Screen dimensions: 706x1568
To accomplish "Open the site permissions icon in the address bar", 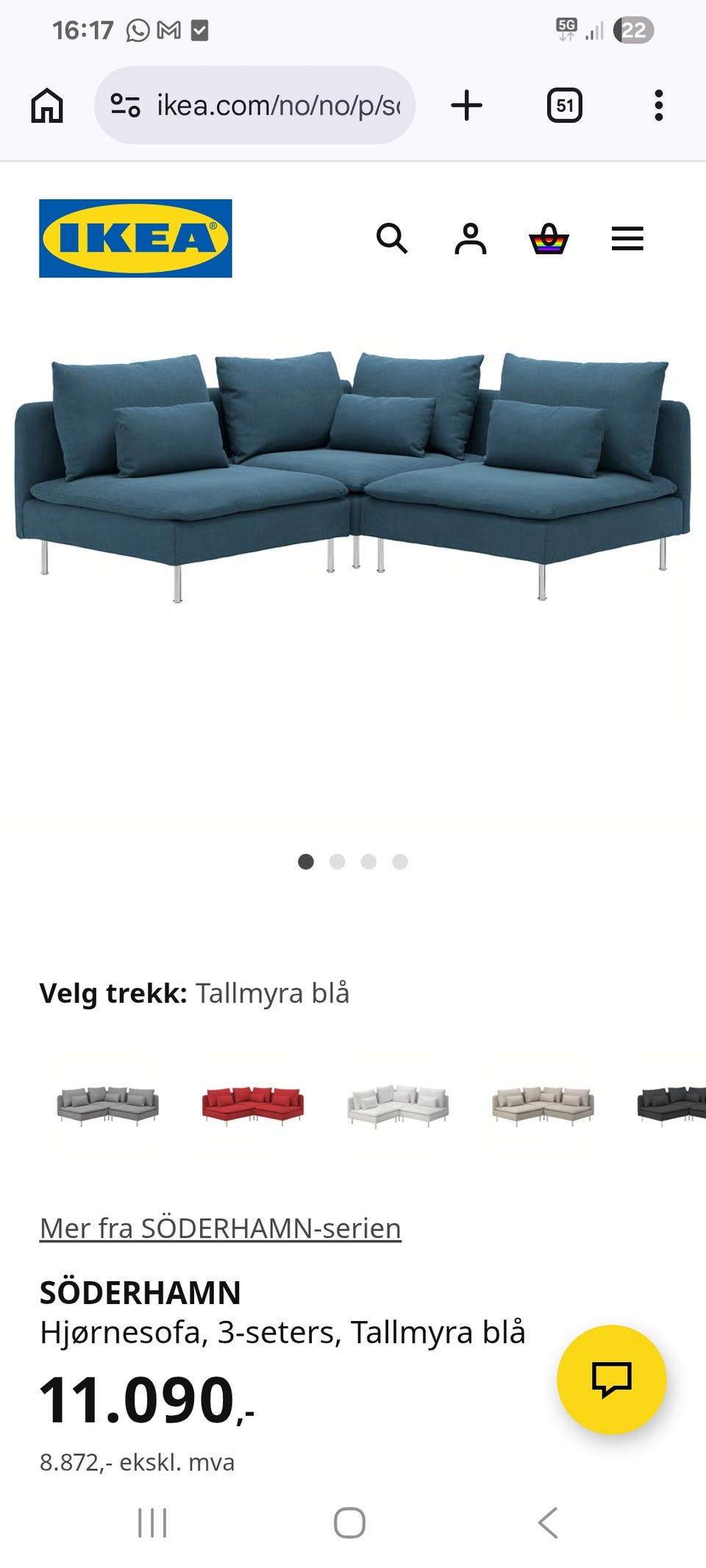I will (126, 105).
